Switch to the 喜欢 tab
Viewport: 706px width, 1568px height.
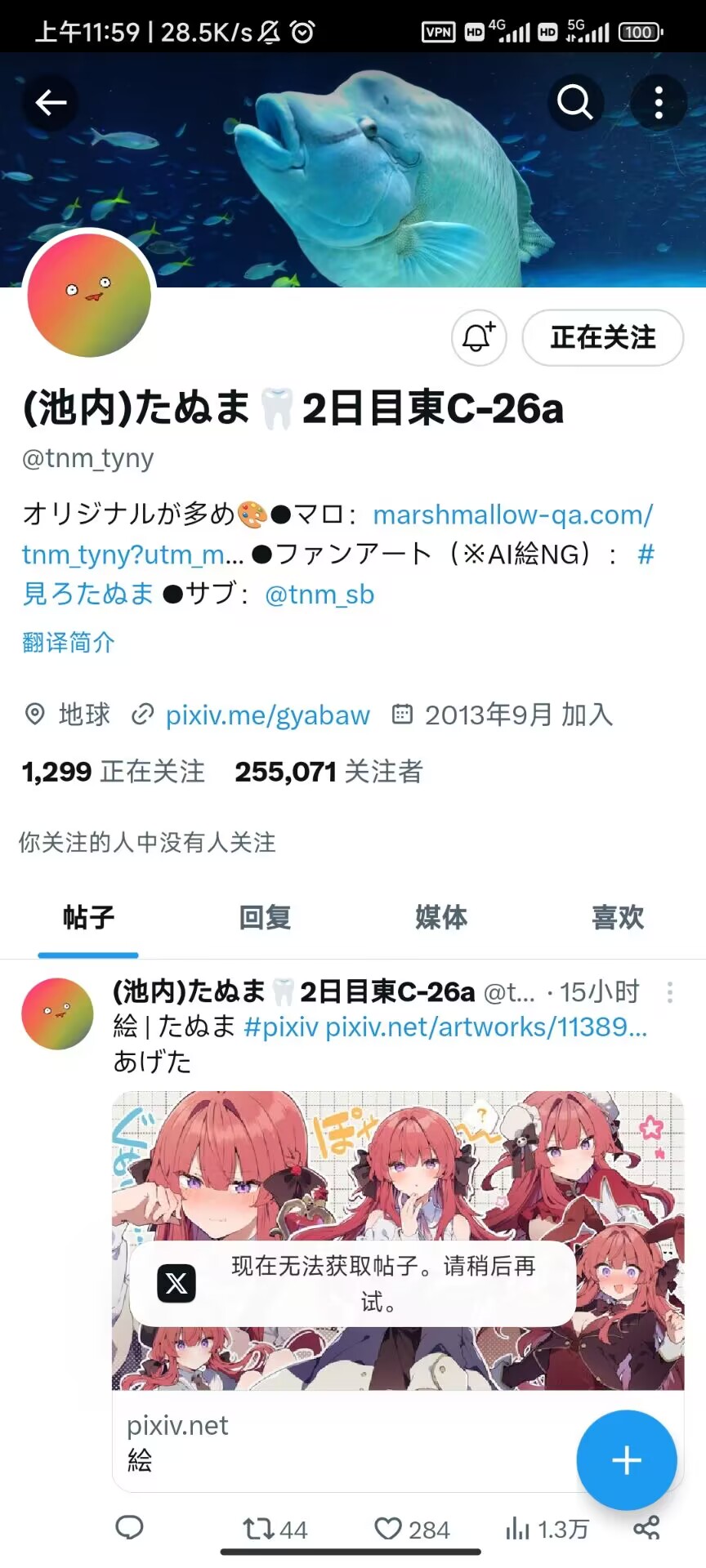[618, 918]
